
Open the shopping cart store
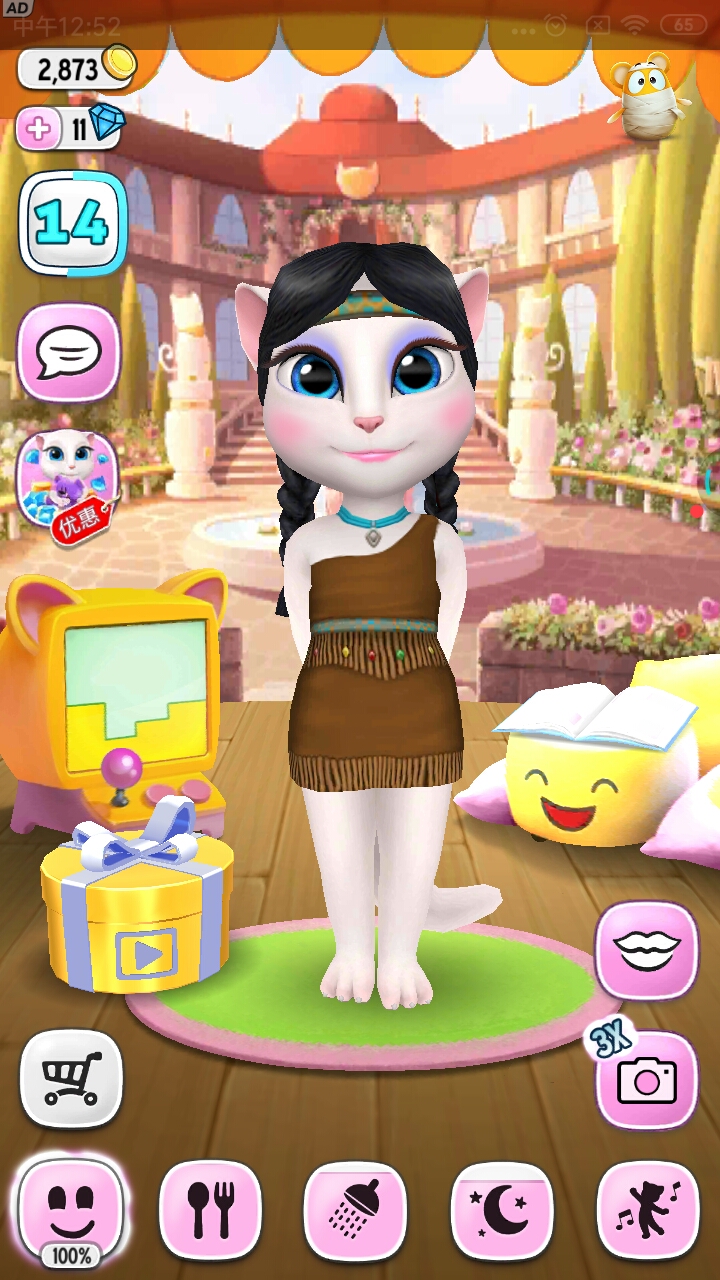click(71, 1079)
